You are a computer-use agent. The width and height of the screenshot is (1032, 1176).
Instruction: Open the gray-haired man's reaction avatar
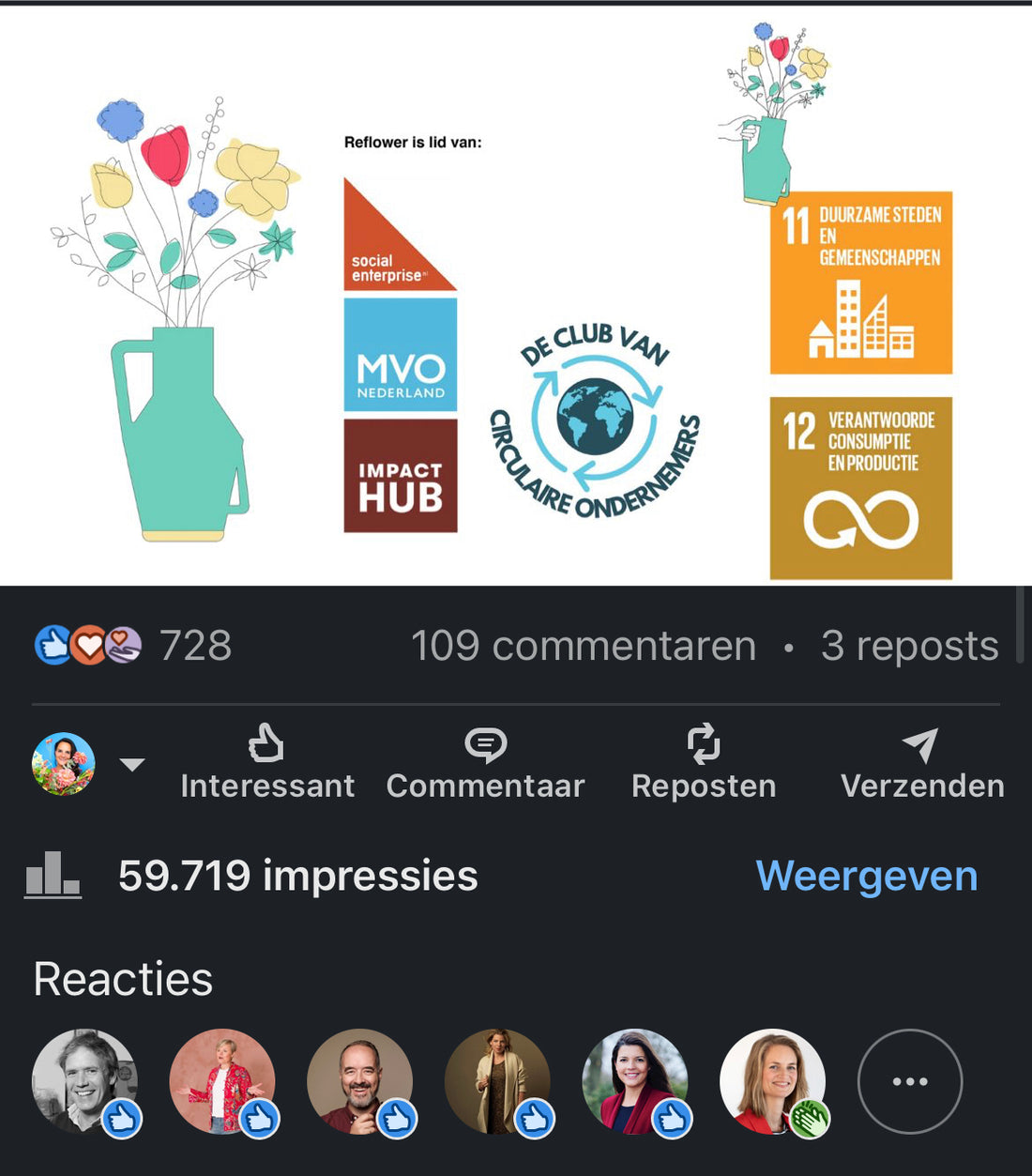(x=84, y=1081)
